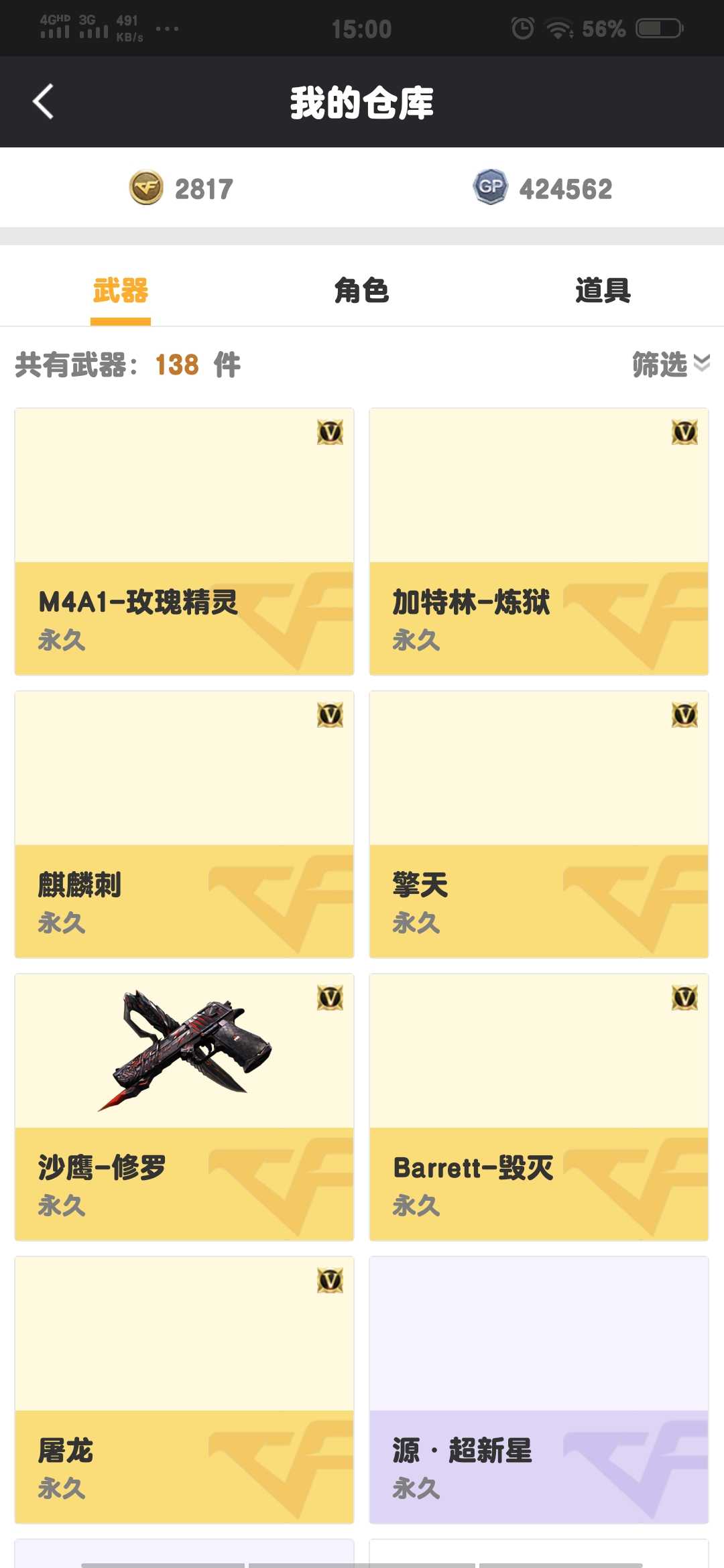
Task: Select the 屠龙 weapon card
Action: (x=184, y=1390)
